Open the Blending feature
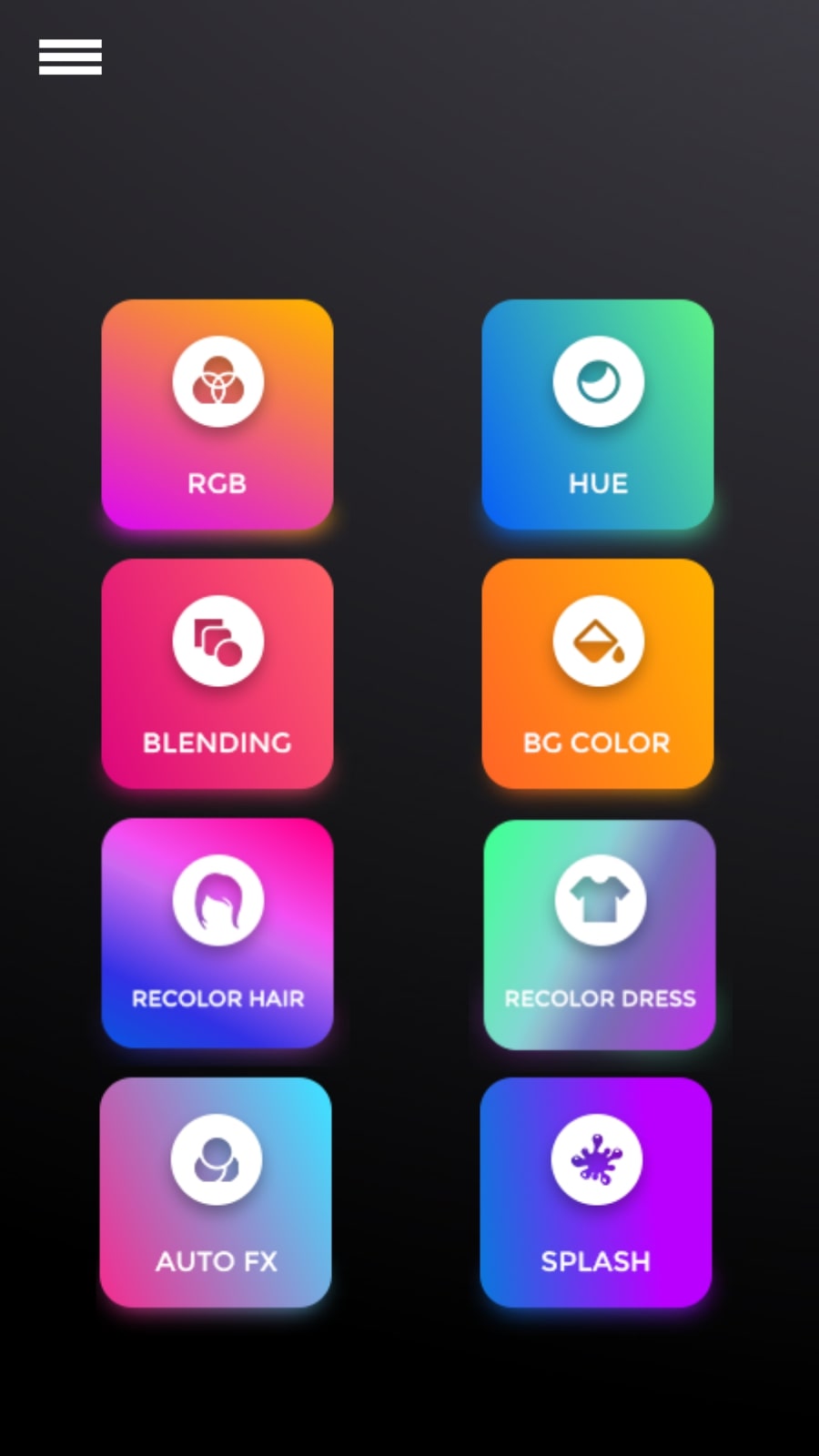 coord(217,673)
